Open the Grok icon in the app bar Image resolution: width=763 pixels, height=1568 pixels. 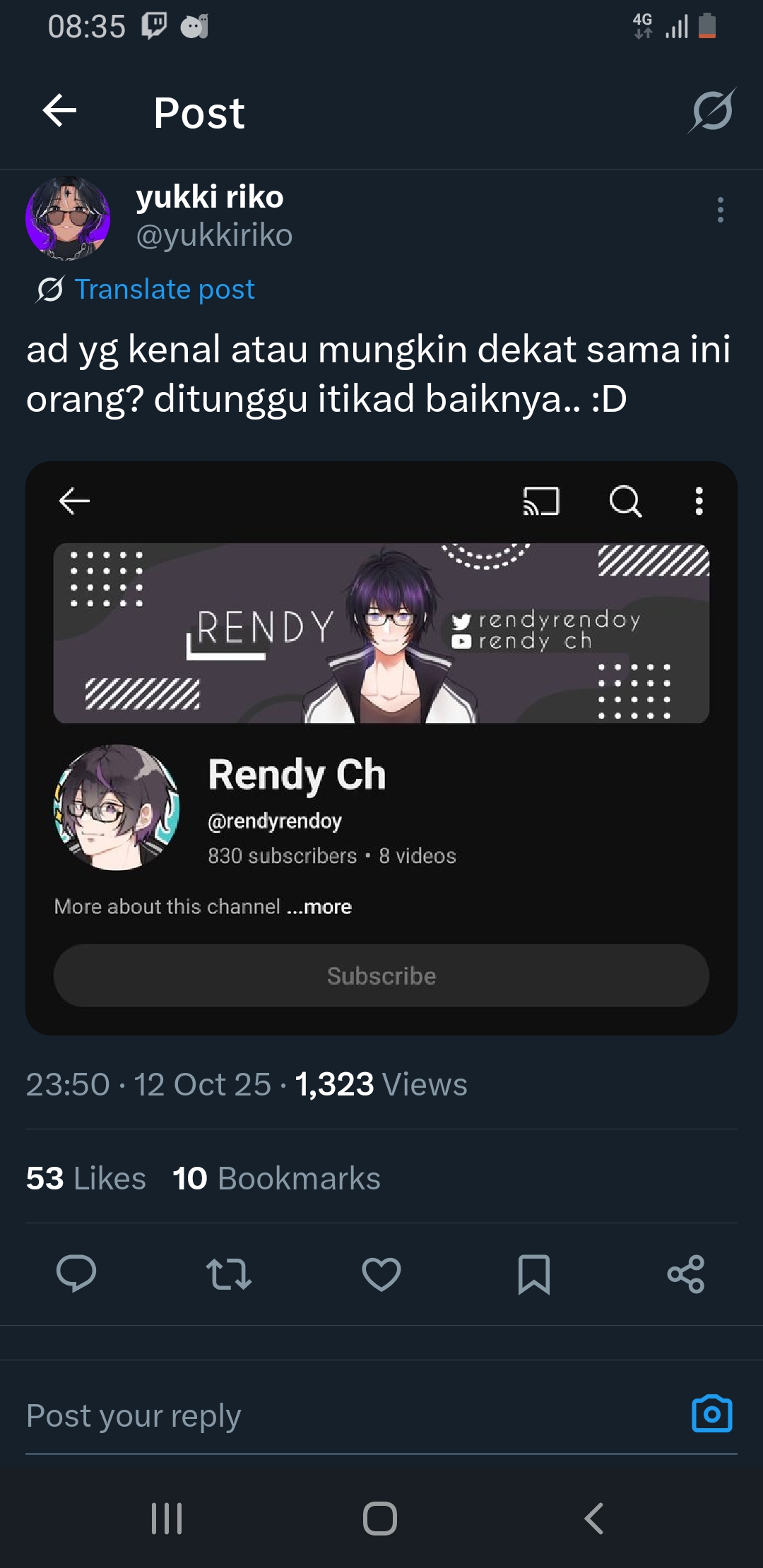point(712,111)
